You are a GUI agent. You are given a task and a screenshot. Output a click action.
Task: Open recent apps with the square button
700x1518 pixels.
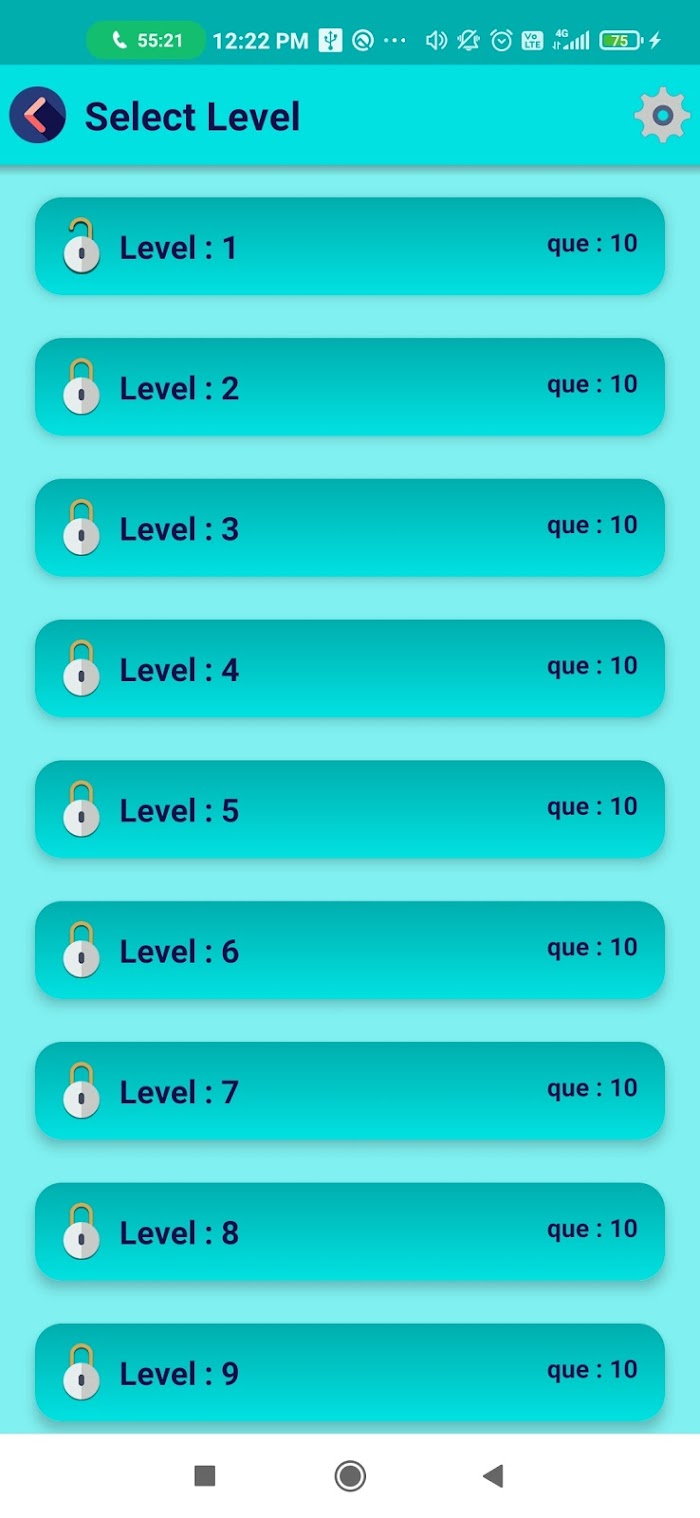pyautogui.click(x=205, y=1476)
